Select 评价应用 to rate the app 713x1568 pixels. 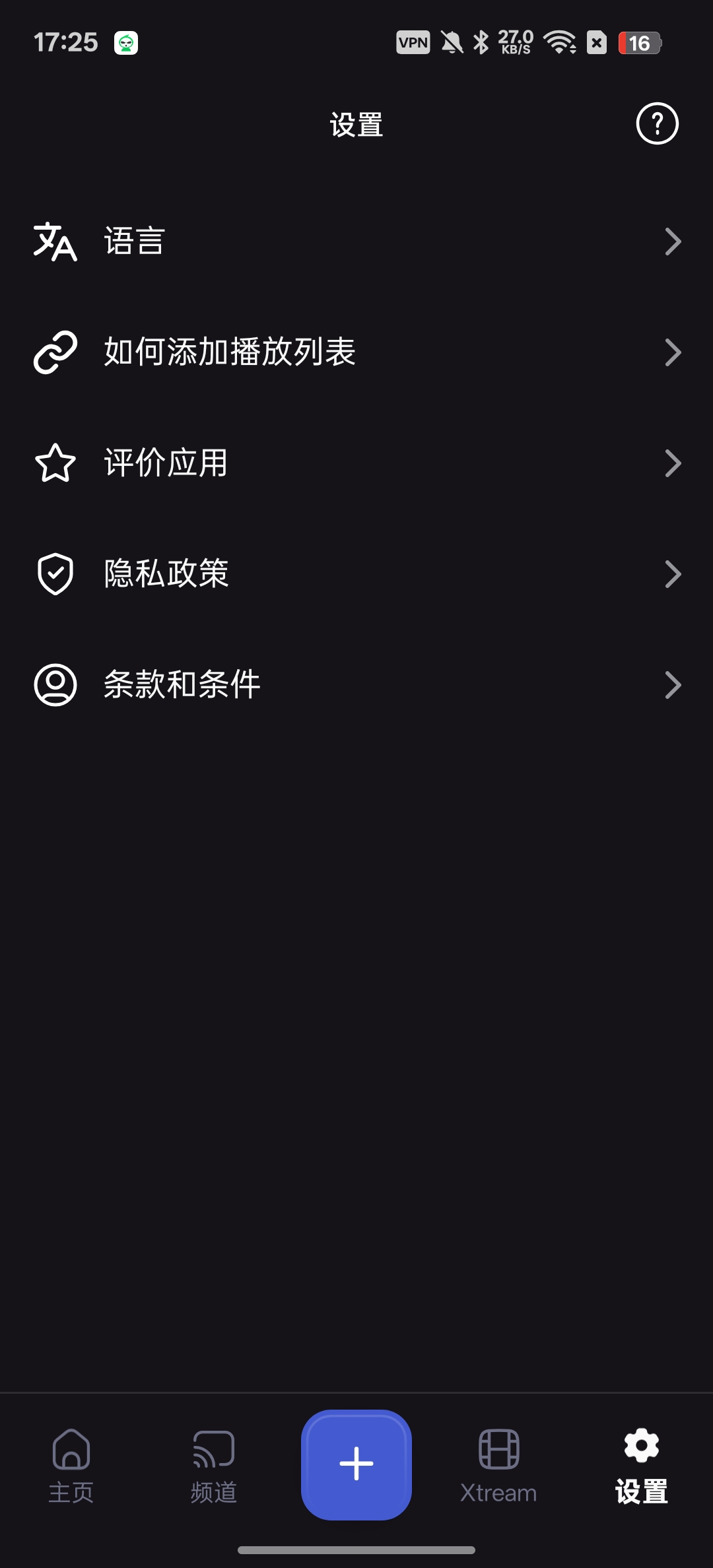click(356, 463)
